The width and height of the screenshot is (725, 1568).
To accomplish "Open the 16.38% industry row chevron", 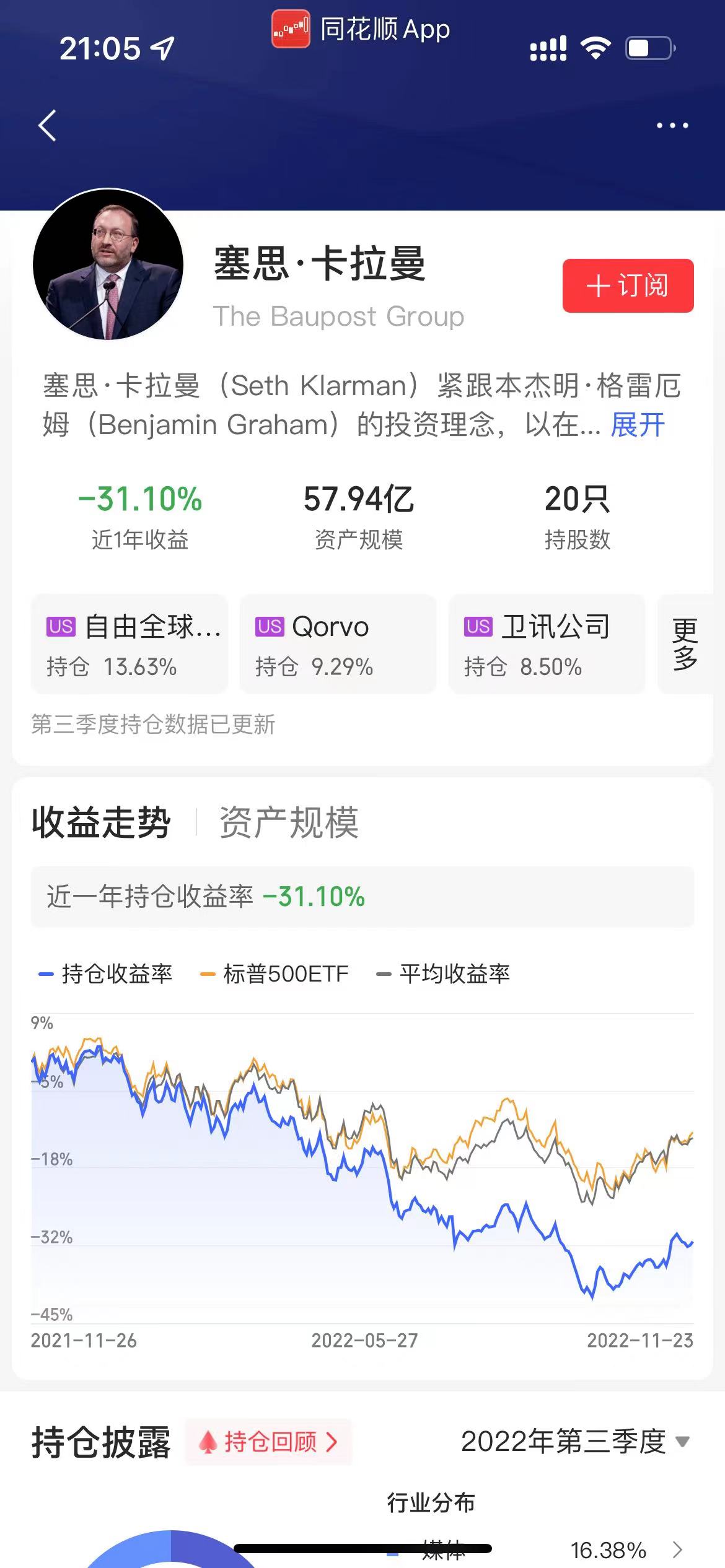I will (x=677, y=1549).
